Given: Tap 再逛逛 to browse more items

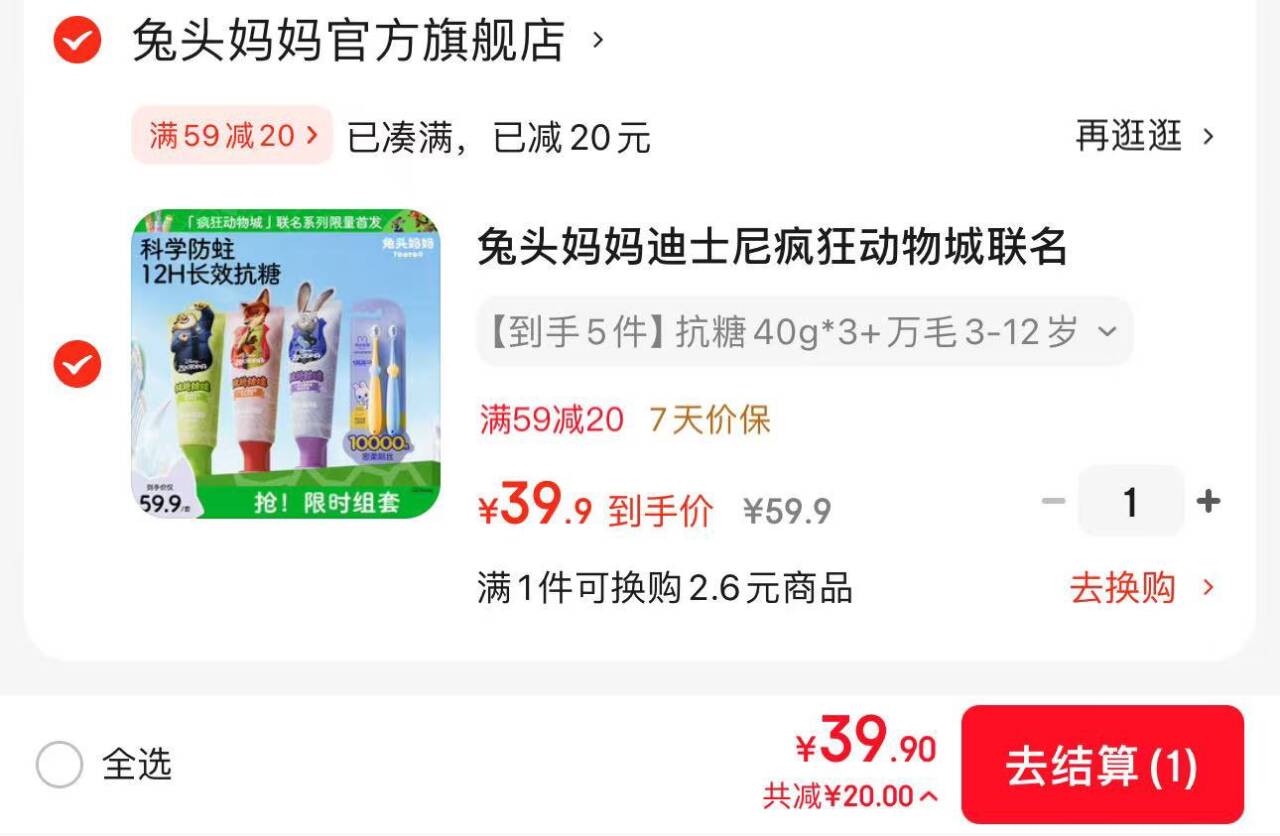Looking at the screenshot, I should [x=1144, y=136].
